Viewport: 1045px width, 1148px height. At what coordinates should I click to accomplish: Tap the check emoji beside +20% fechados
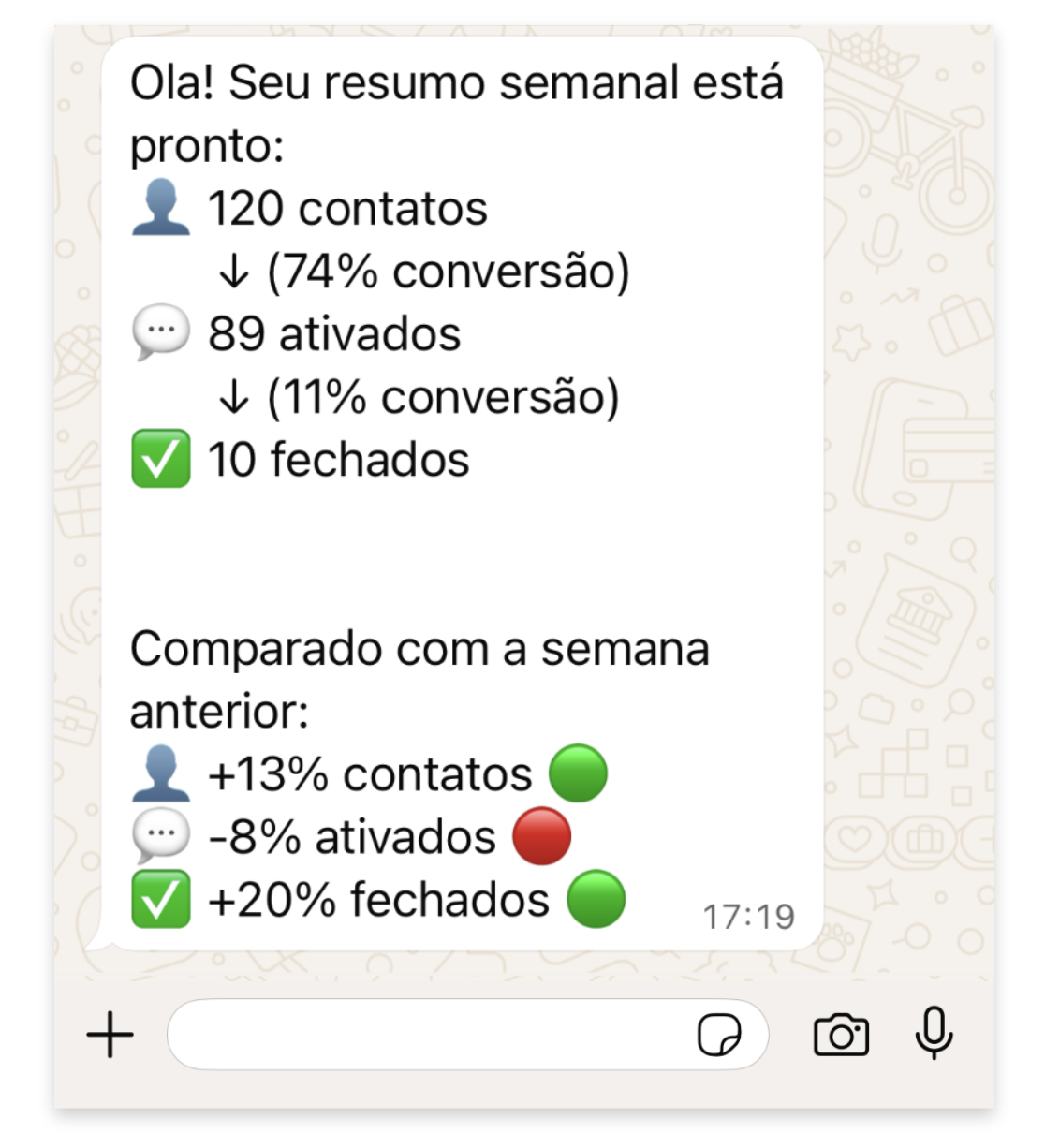click(x=161, y=897)
